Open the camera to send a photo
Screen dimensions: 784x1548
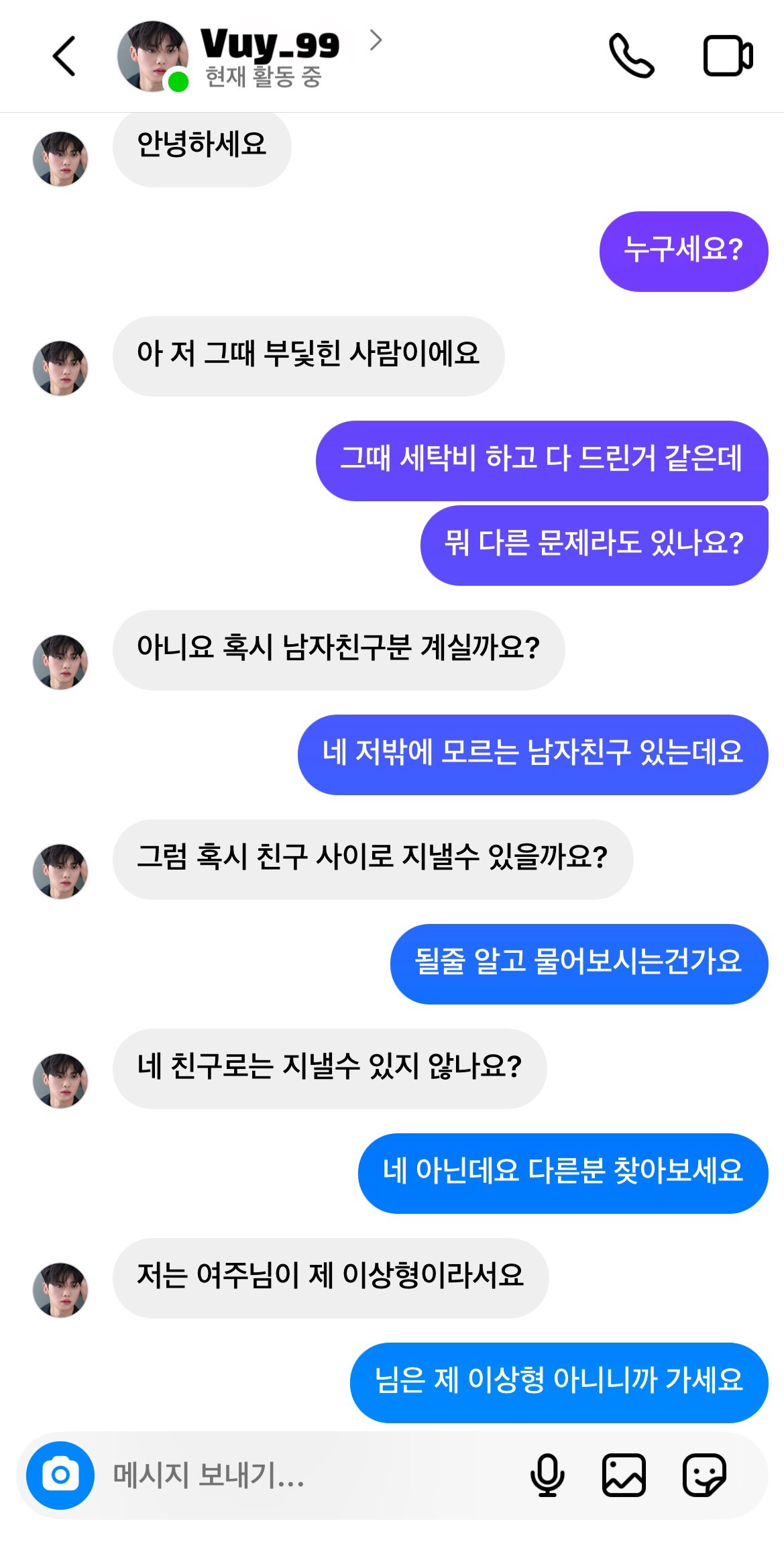coord(60,1475)
